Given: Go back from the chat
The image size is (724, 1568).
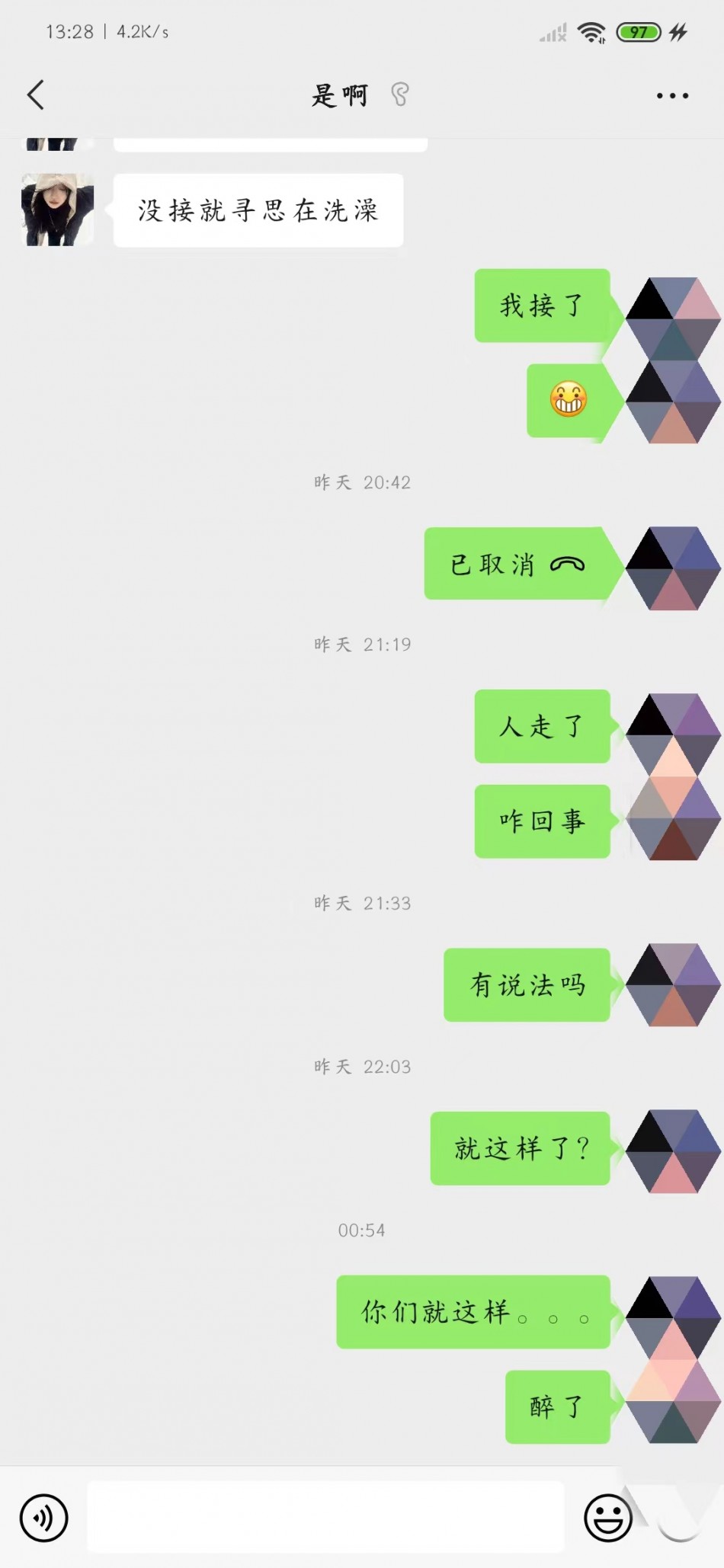Looking at the screenshot, I should [36, 95].
